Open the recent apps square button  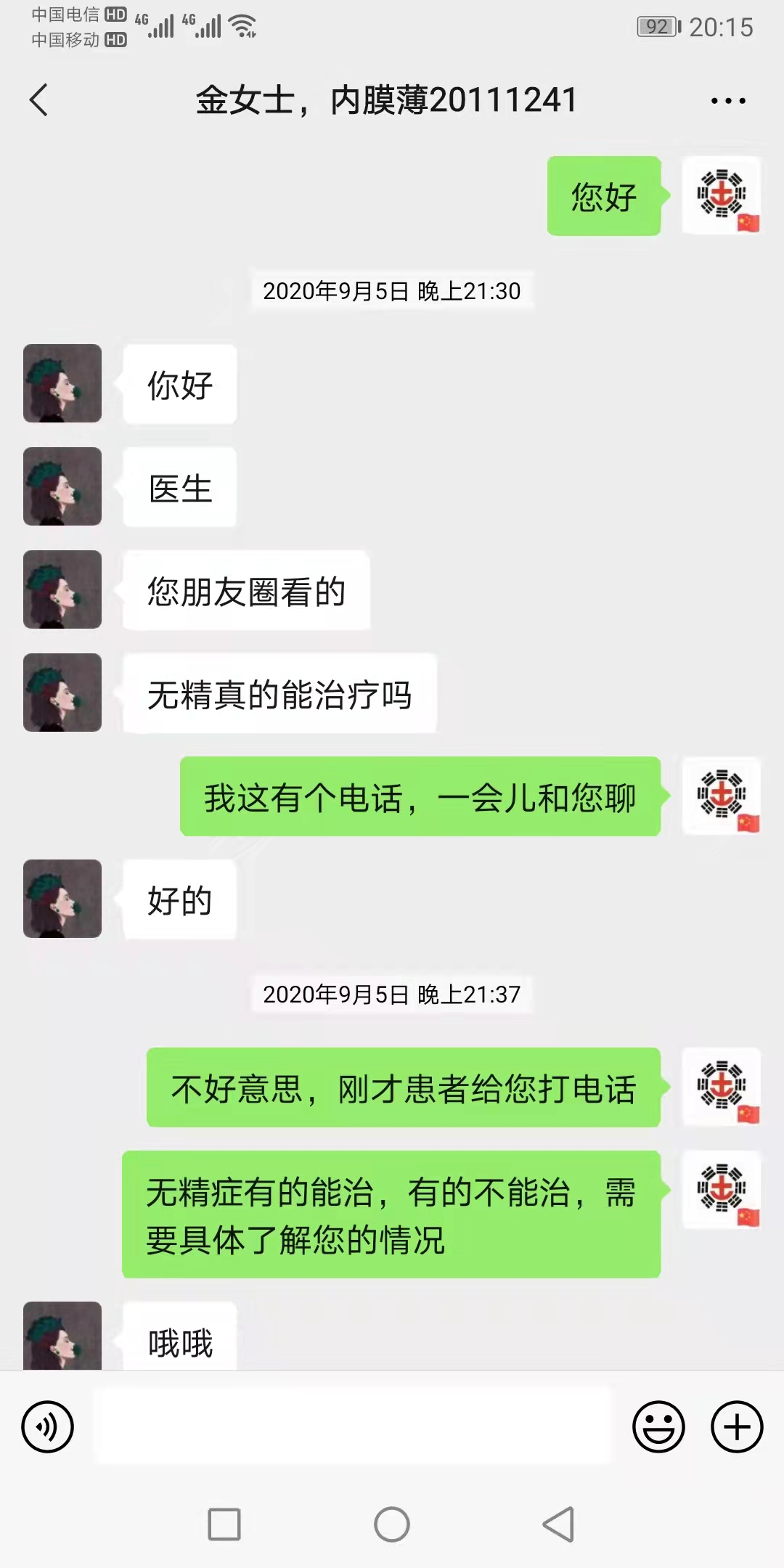[x=224, y=1524]
